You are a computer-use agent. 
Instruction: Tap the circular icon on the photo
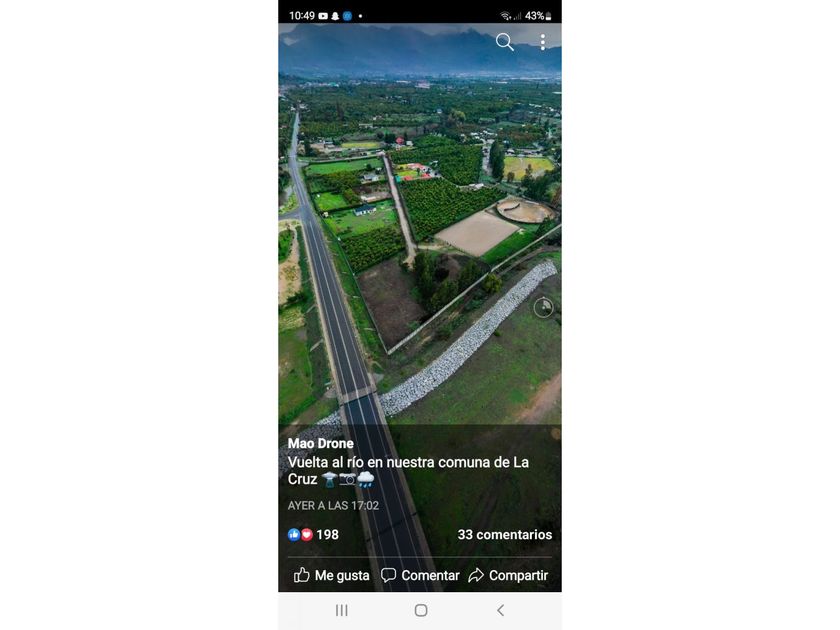tap(543, 307)
